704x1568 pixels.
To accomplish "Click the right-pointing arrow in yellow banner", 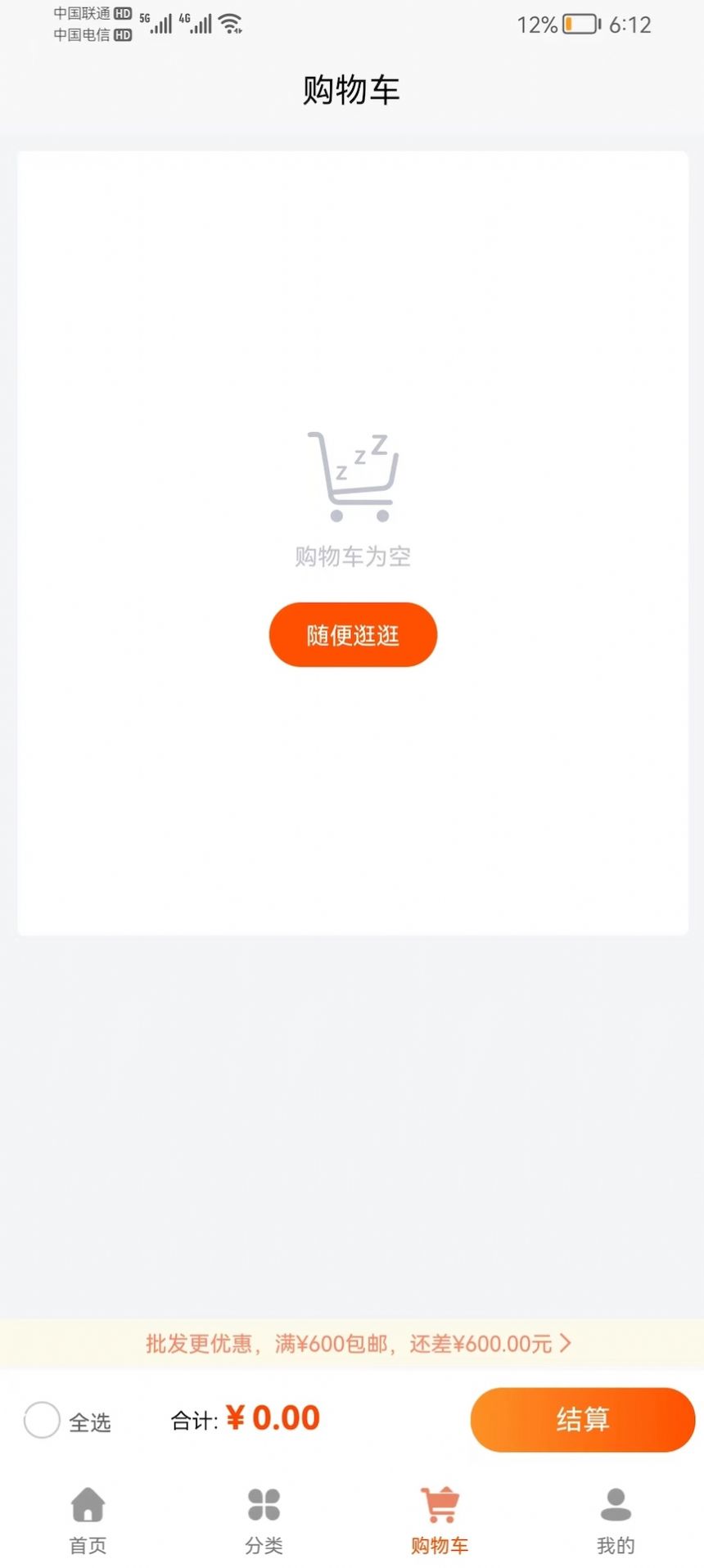I will pyautogui.click(x=565, y=1343).
